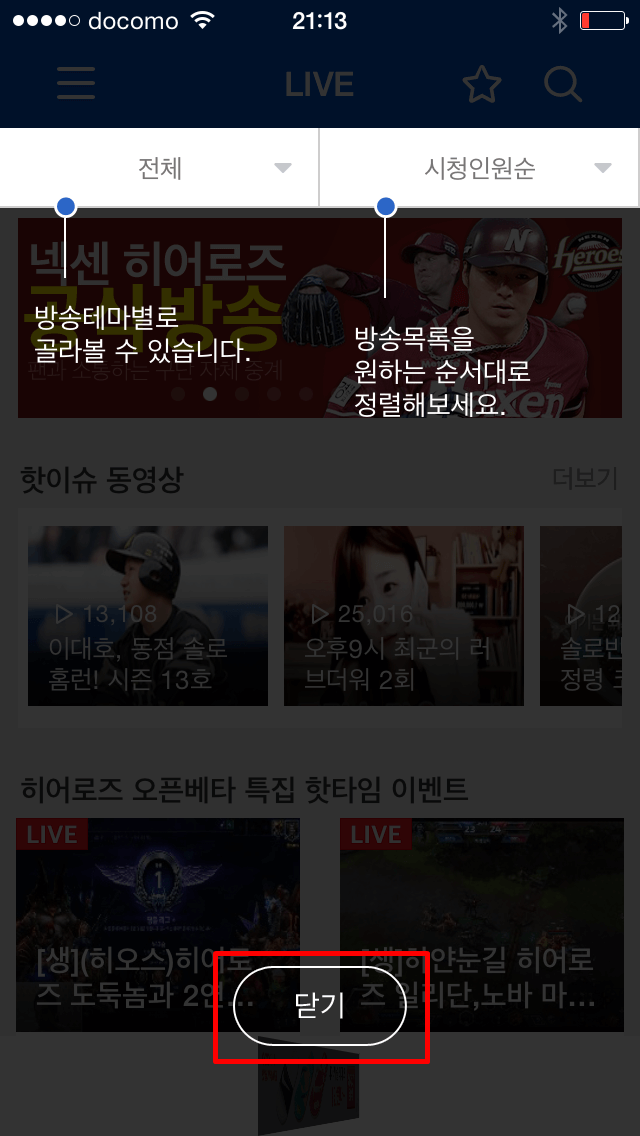
Task: Dismiss the tutorial with the 닫기 button
Action: pyautogui.click(x=320, y=1006)
